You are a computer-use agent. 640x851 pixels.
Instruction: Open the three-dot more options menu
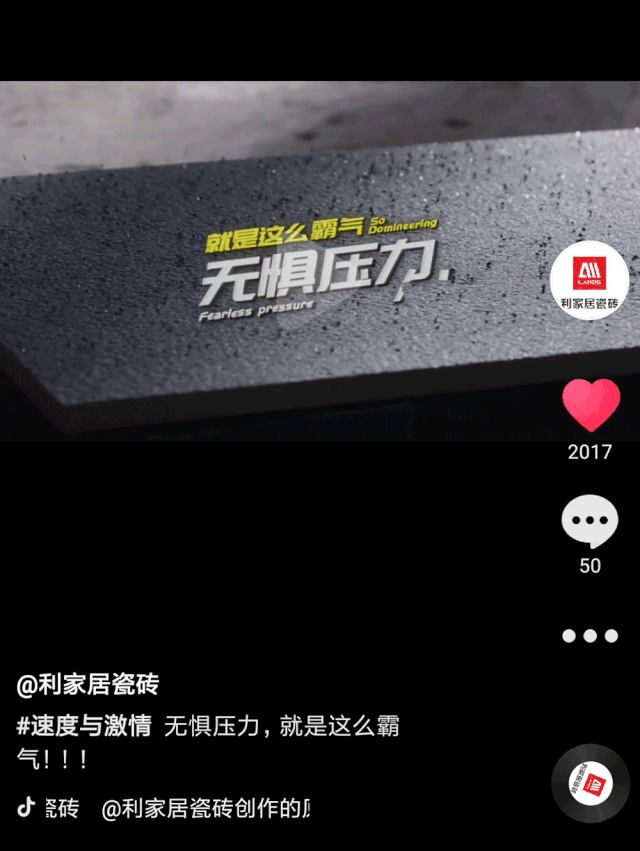click(x=590, y=636)
